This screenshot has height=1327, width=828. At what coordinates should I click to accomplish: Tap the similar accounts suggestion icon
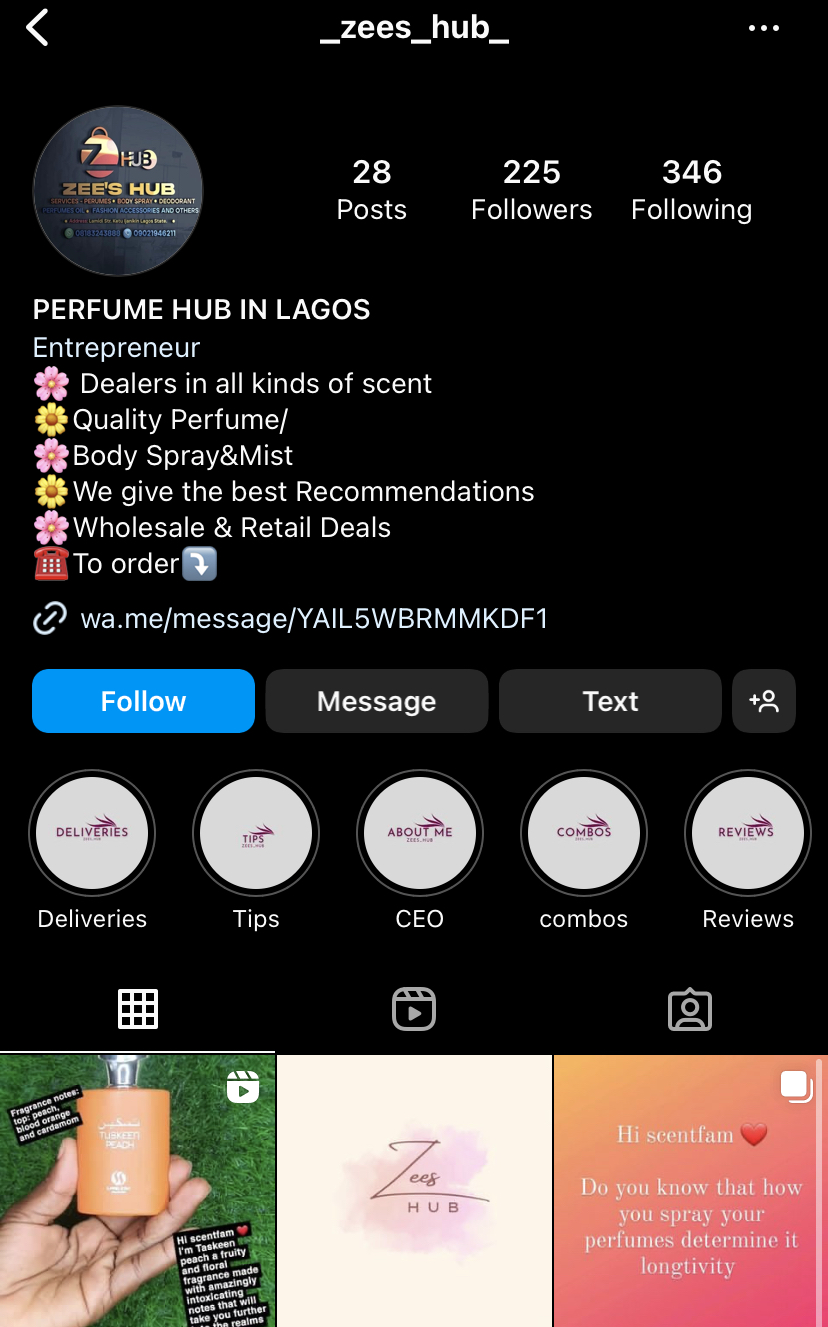tap(764, 701)
